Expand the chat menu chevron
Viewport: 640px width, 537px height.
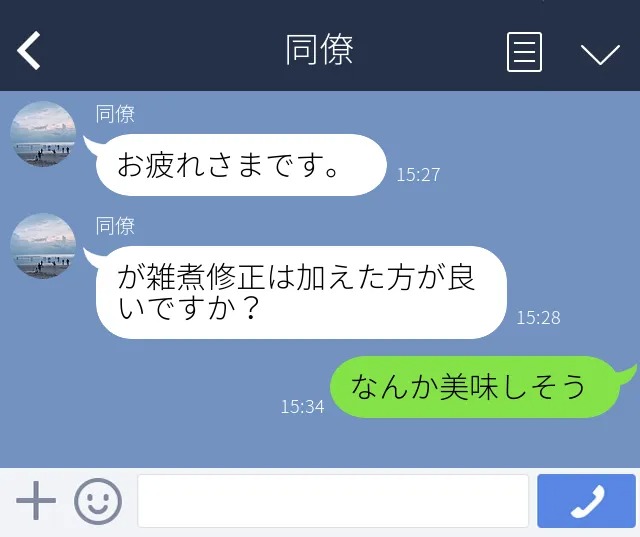[600, 53]
